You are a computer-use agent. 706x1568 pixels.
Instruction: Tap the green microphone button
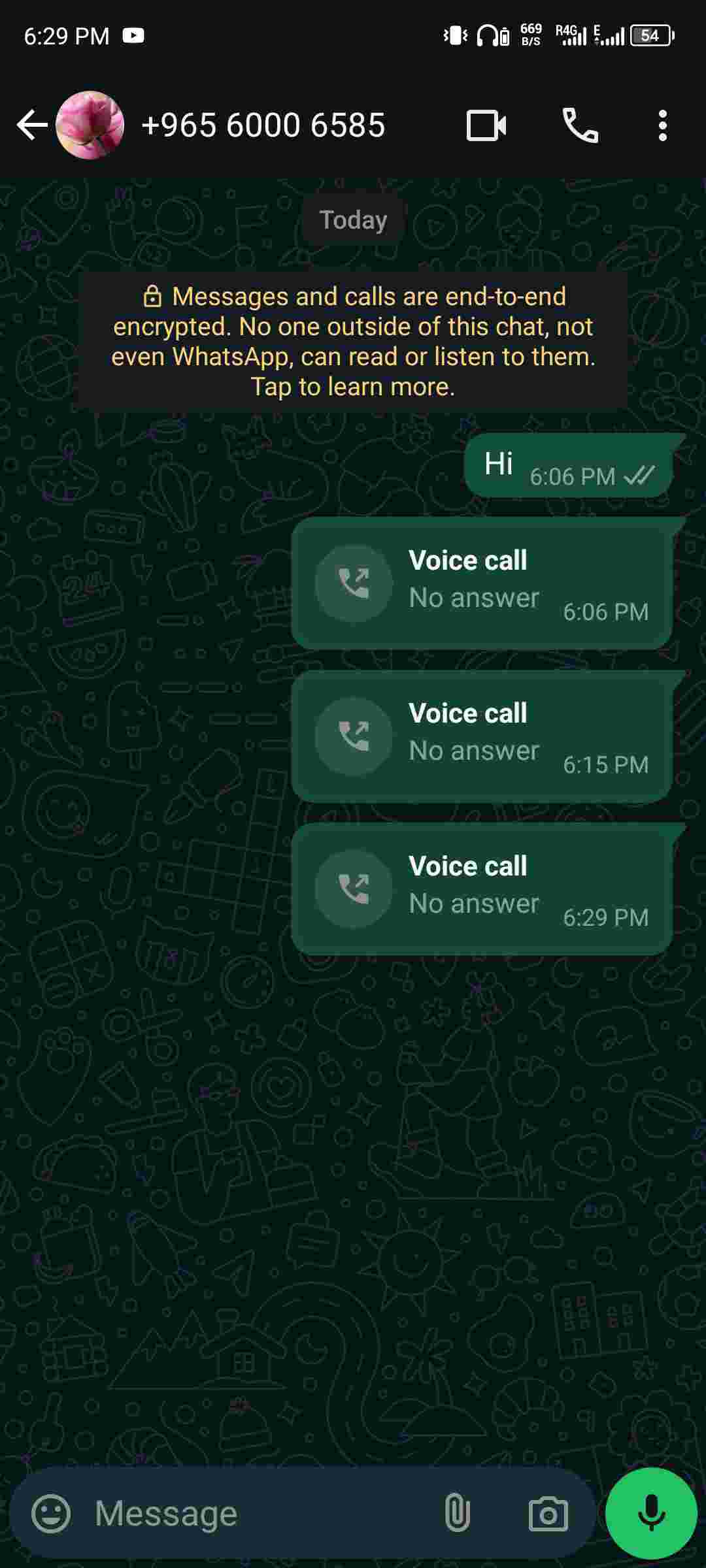[651, 1514]
